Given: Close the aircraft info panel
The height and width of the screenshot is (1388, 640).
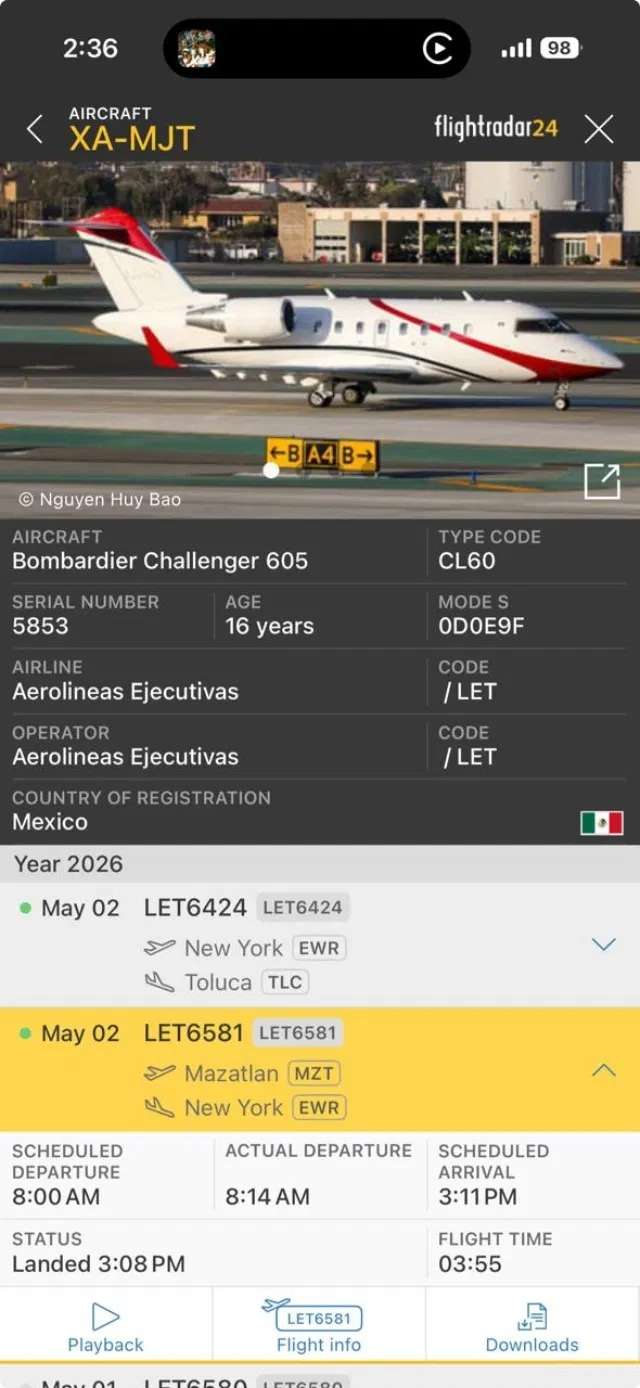Looking at the screenshot, I should (x=598, y=129).
